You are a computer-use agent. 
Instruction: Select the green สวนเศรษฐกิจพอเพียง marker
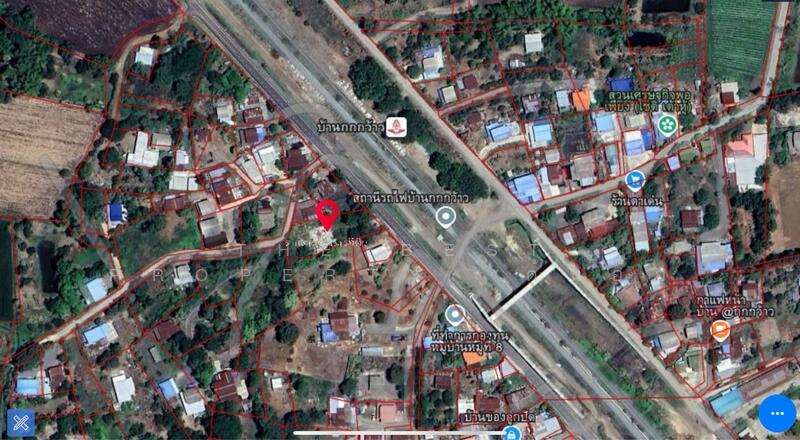(666, 125)
